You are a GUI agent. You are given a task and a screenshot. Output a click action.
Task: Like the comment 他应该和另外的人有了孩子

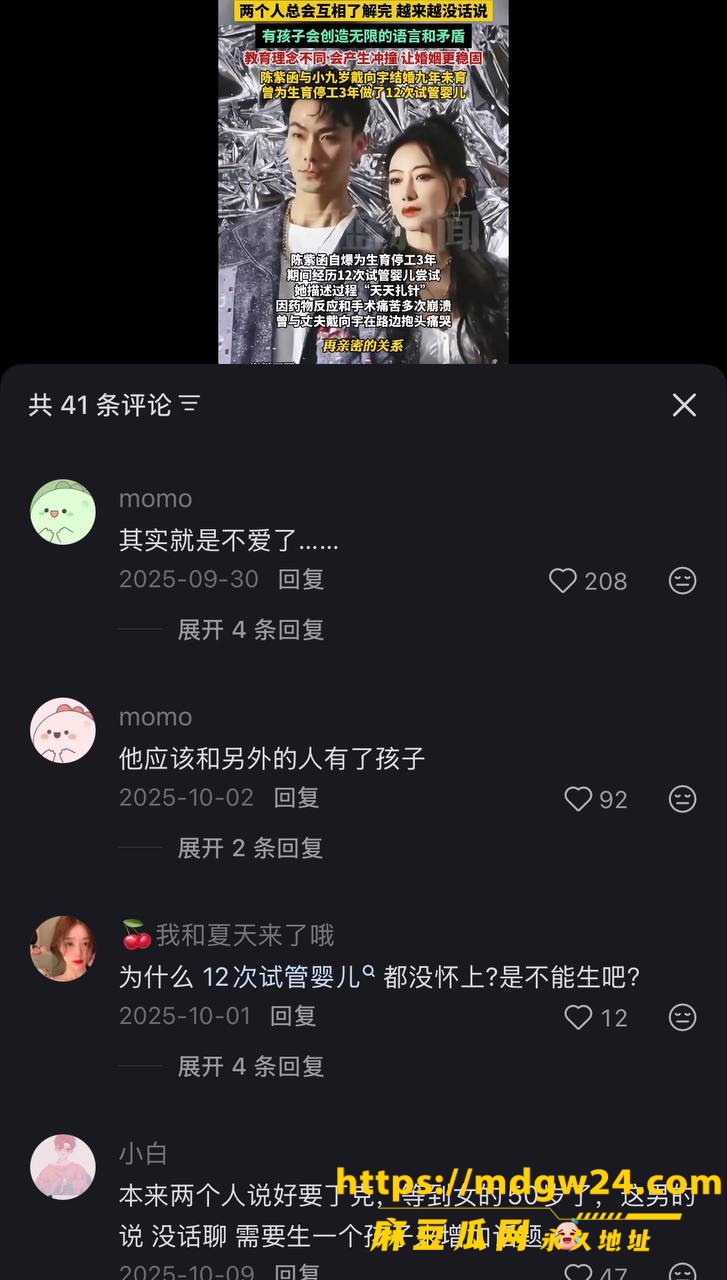[578, 799]
